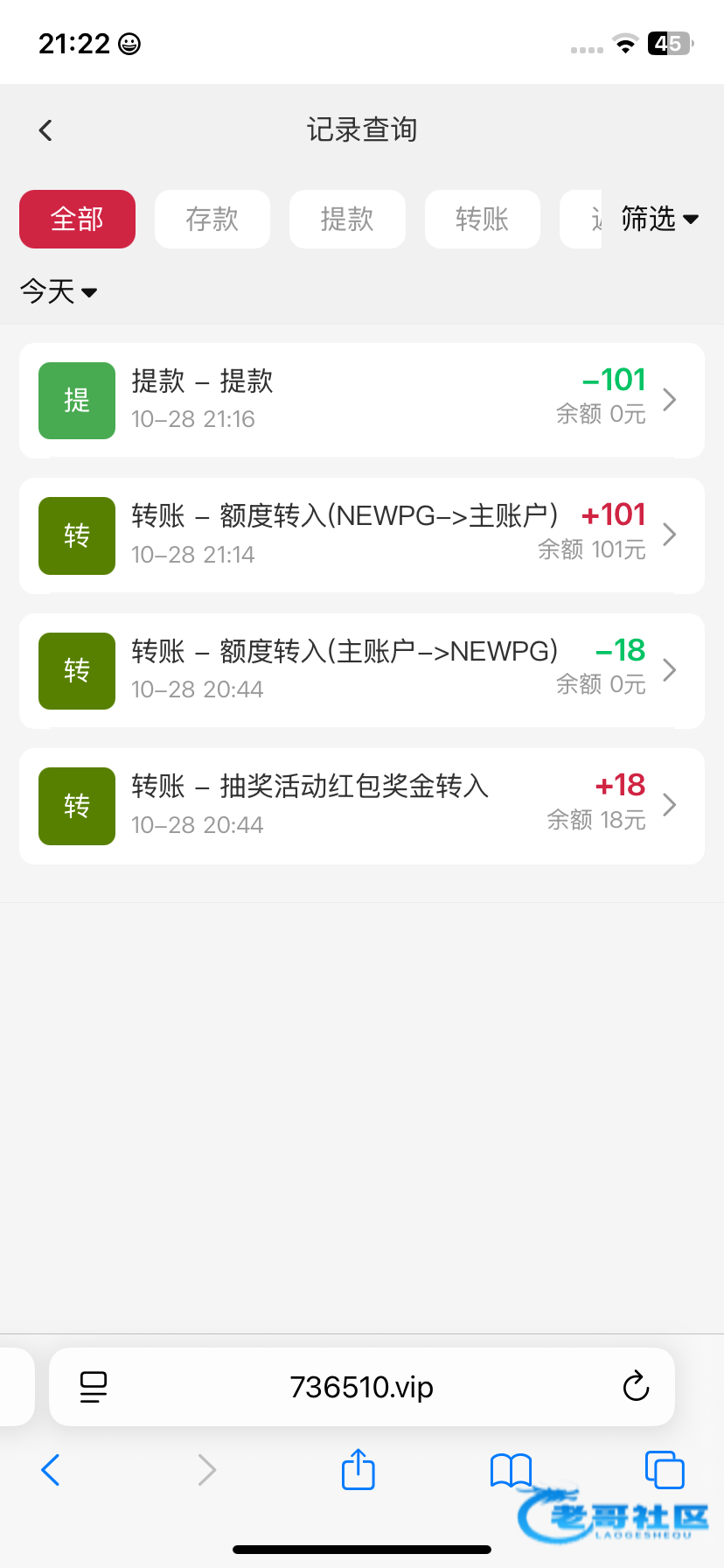
Task: Select the 全部 filter chip
Action: [77, 219]
